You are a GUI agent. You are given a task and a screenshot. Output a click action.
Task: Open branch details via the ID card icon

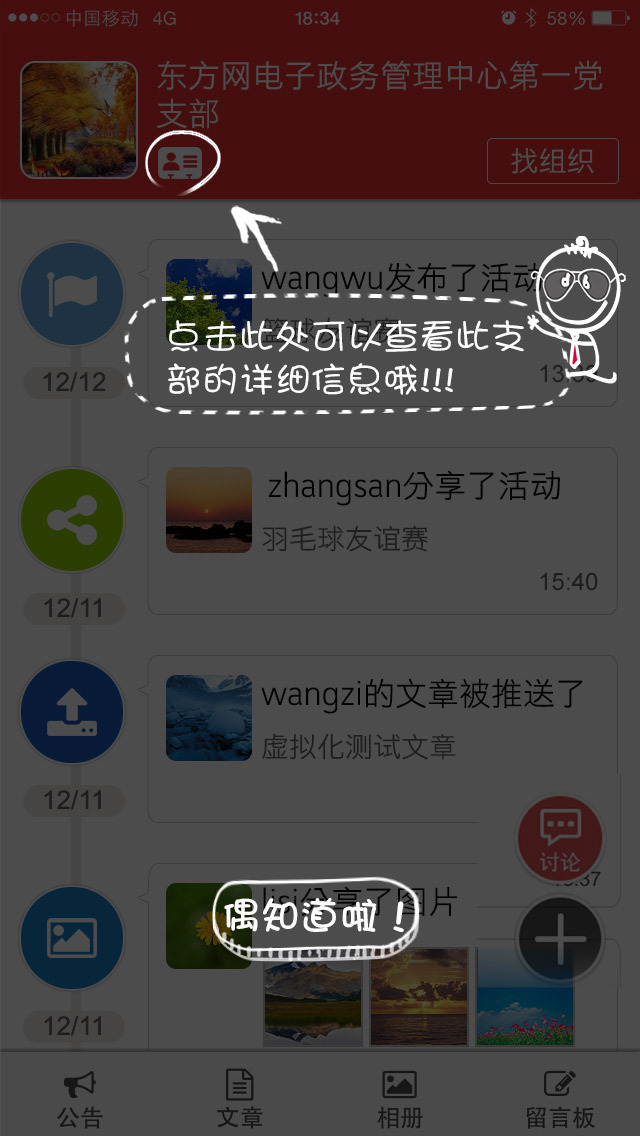(180, 162)
